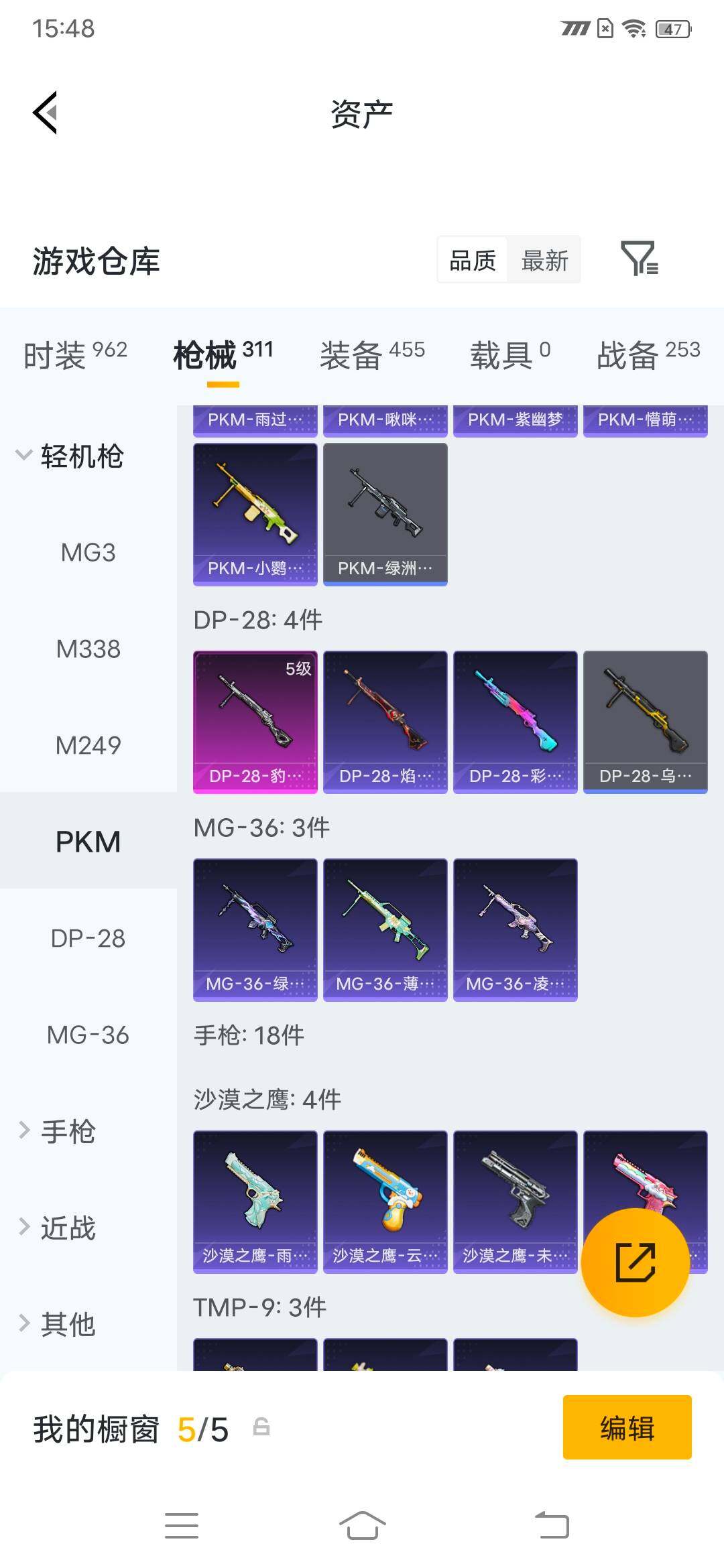Screen dimensions: 724x1568
Task: Switch to the 战备 tab
Action: 648,354
